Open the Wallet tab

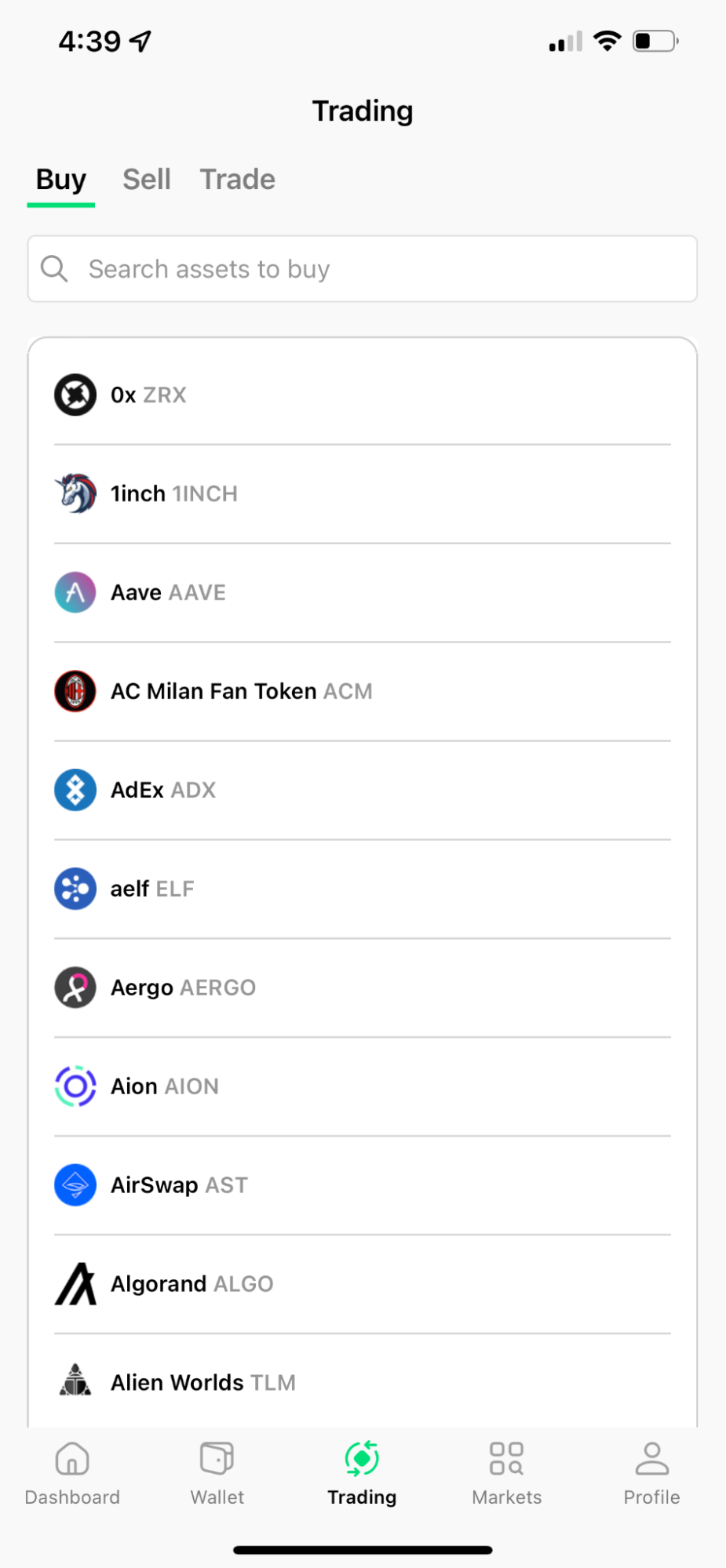point(217,1474)
